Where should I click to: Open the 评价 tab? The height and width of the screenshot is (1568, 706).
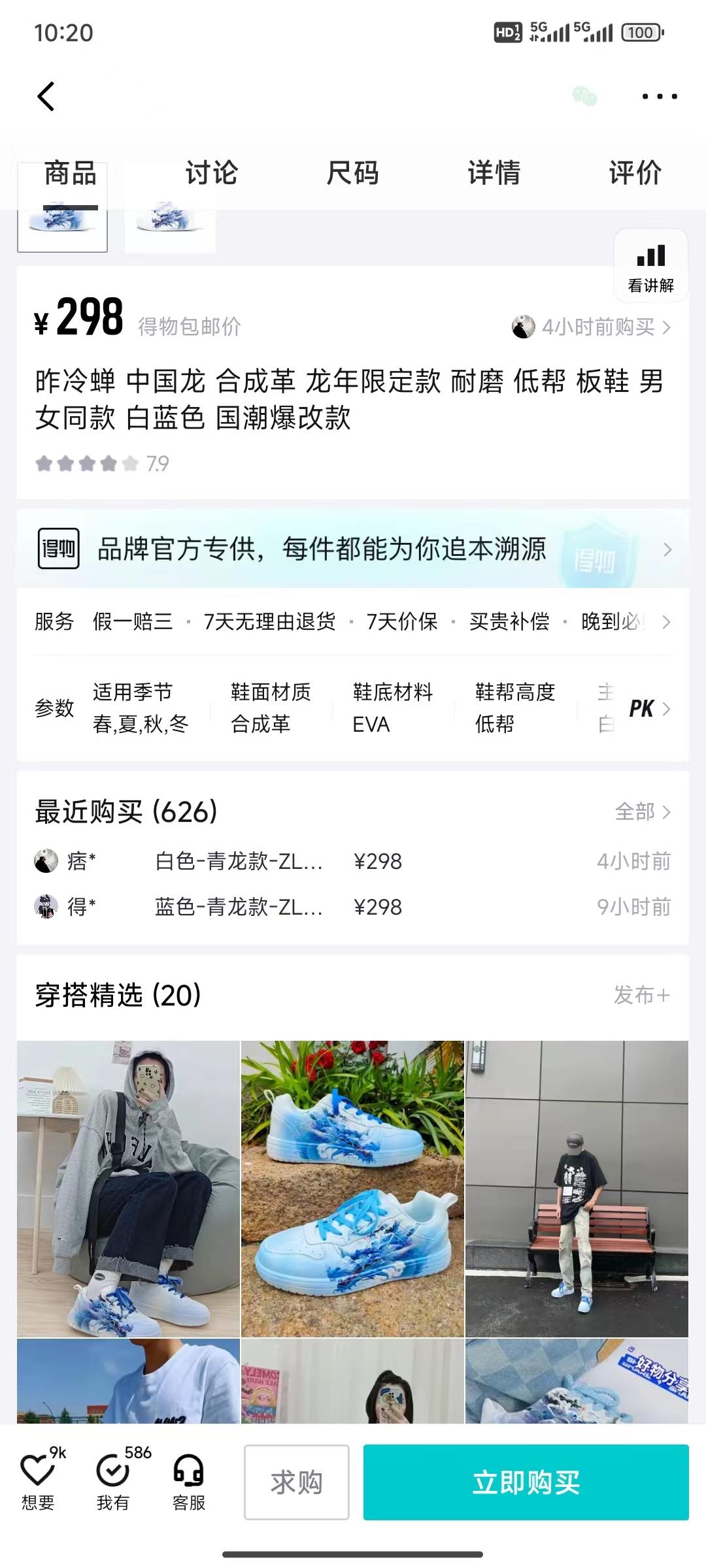(x=635, y=173)
